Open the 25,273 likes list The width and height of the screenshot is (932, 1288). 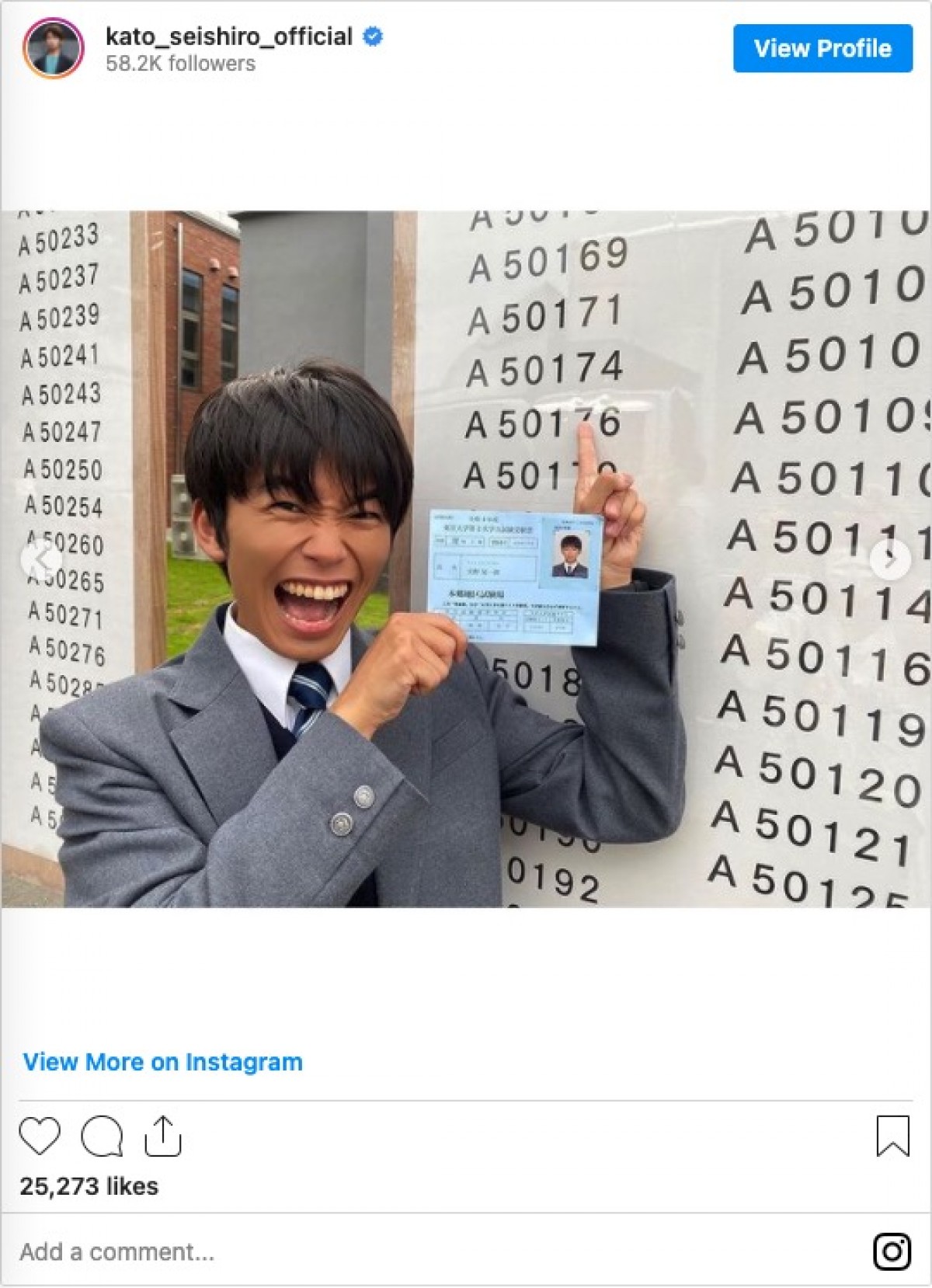[x=89, y=1186]
